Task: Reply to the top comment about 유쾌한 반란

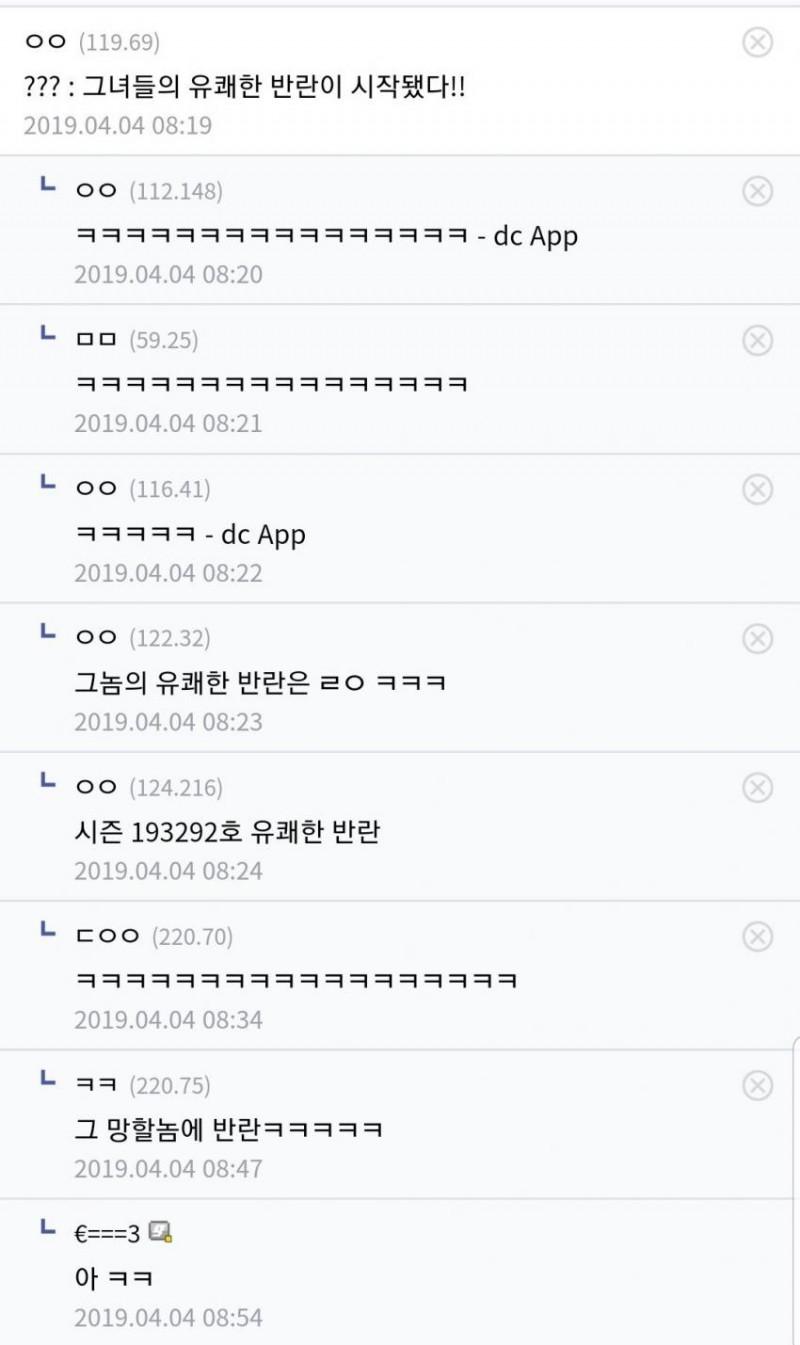Action: (245, 87)
